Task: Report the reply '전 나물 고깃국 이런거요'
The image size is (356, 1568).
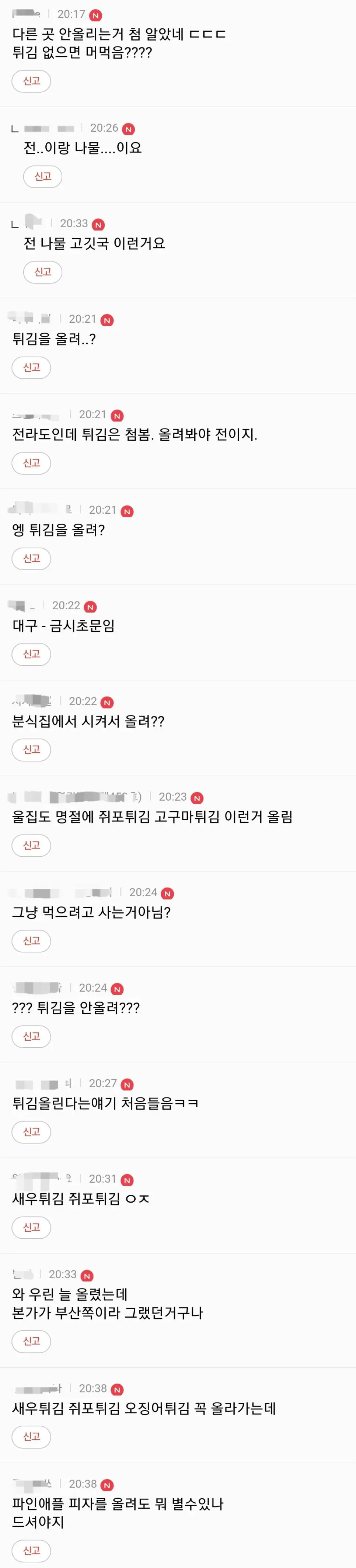Action: (x=43, y=272)
